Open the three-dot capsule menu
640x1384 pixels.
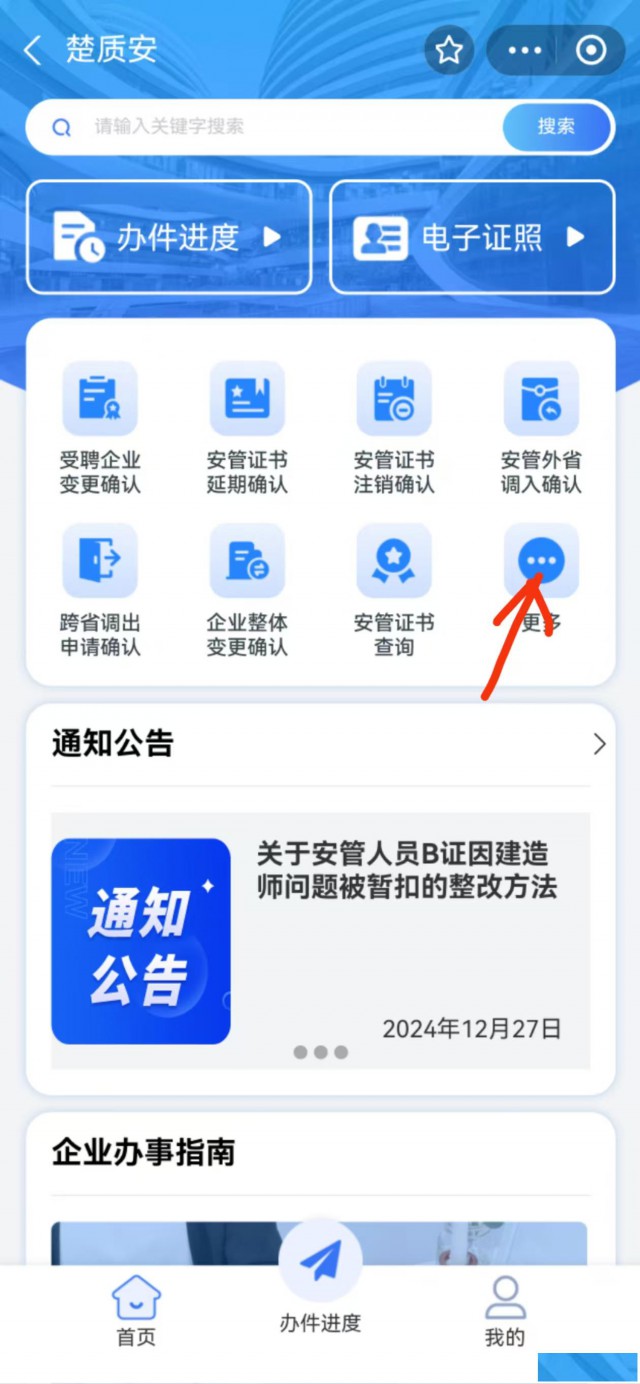524,50
